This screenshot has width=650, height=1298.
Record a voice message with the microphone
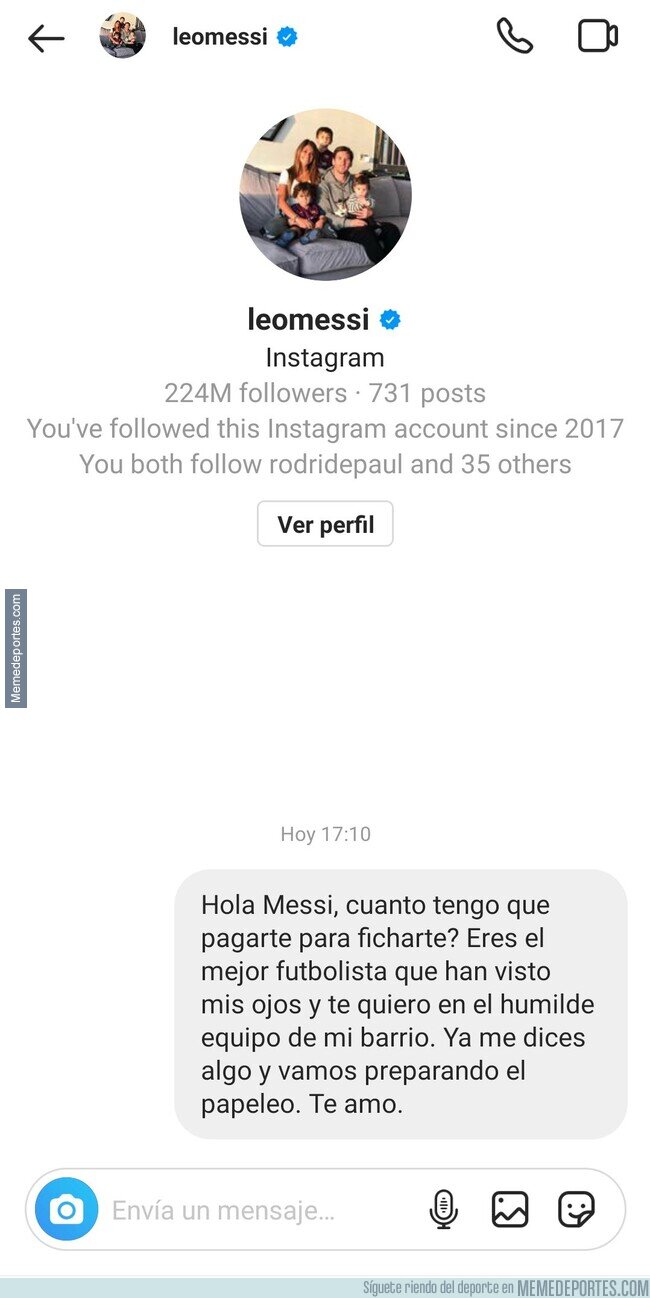(443, 1210)
